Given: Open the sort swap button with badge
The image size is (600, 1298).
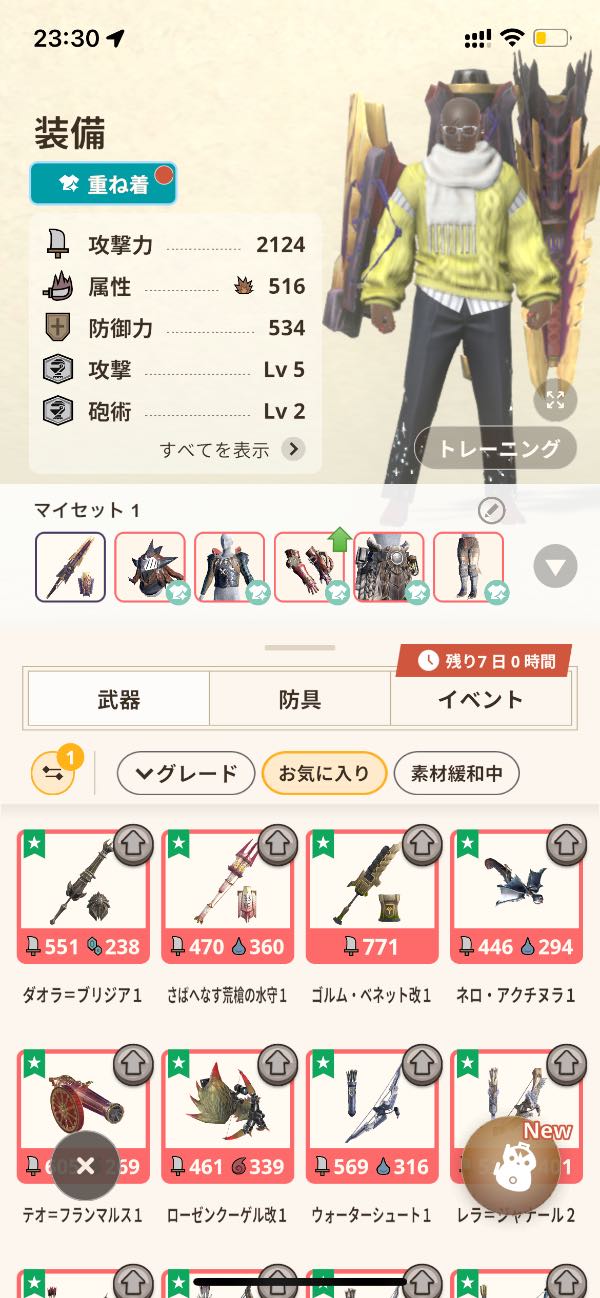Looking at the screenshot, I should coord(53,772).
